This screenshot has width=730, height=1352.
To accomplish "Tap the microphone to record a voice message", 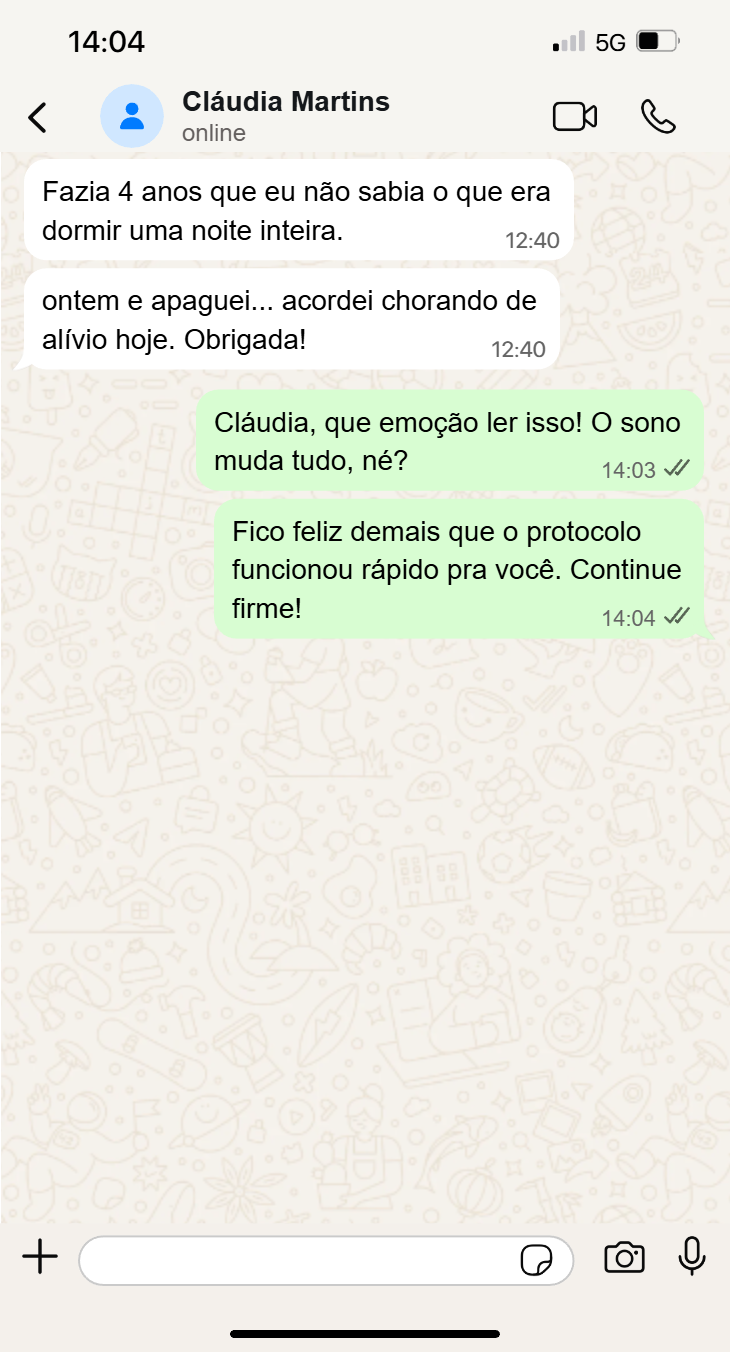I will click(692, 1259).
